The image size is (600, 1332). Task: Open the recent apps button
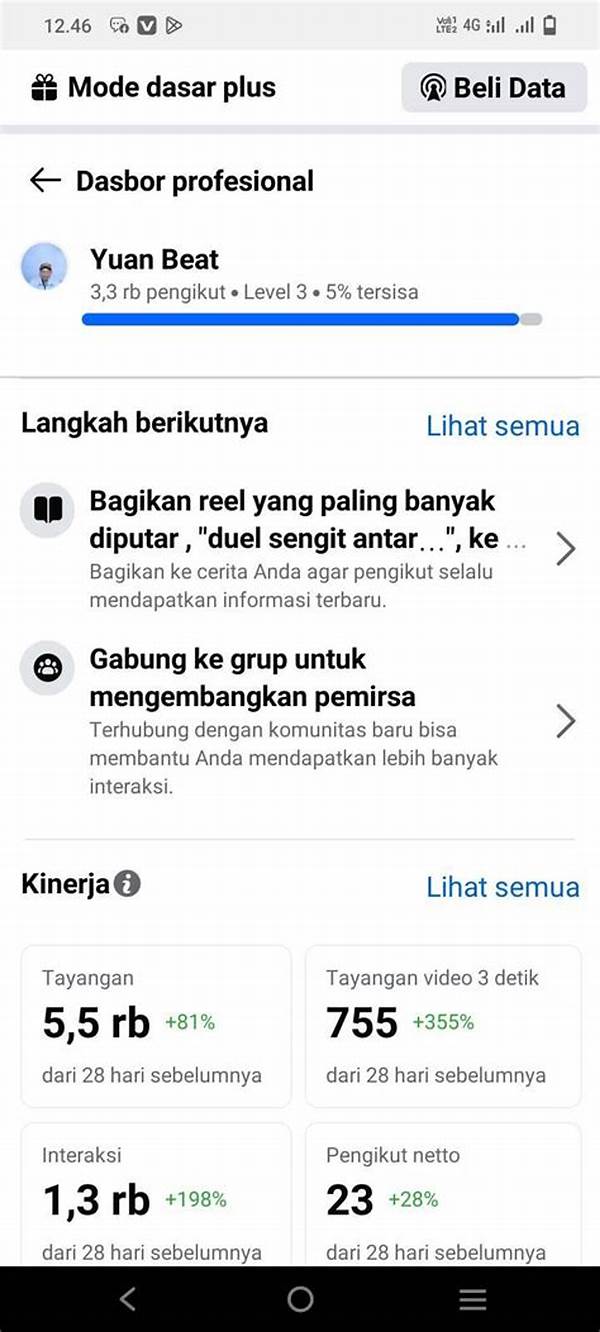(472, 1299)
